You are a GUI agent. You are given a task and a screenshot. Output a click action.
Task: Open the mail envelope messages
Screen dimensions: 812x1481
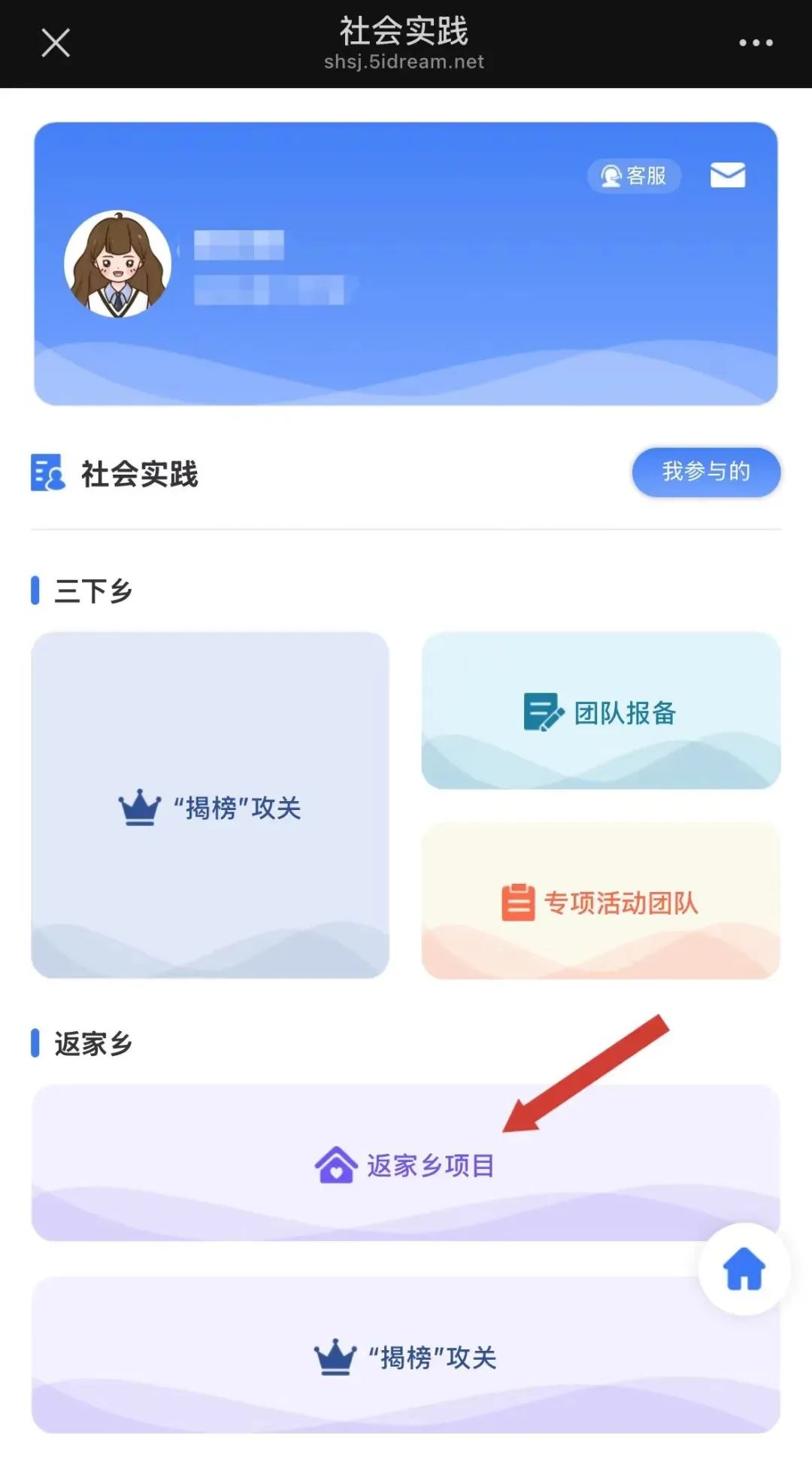pos(728,175)
